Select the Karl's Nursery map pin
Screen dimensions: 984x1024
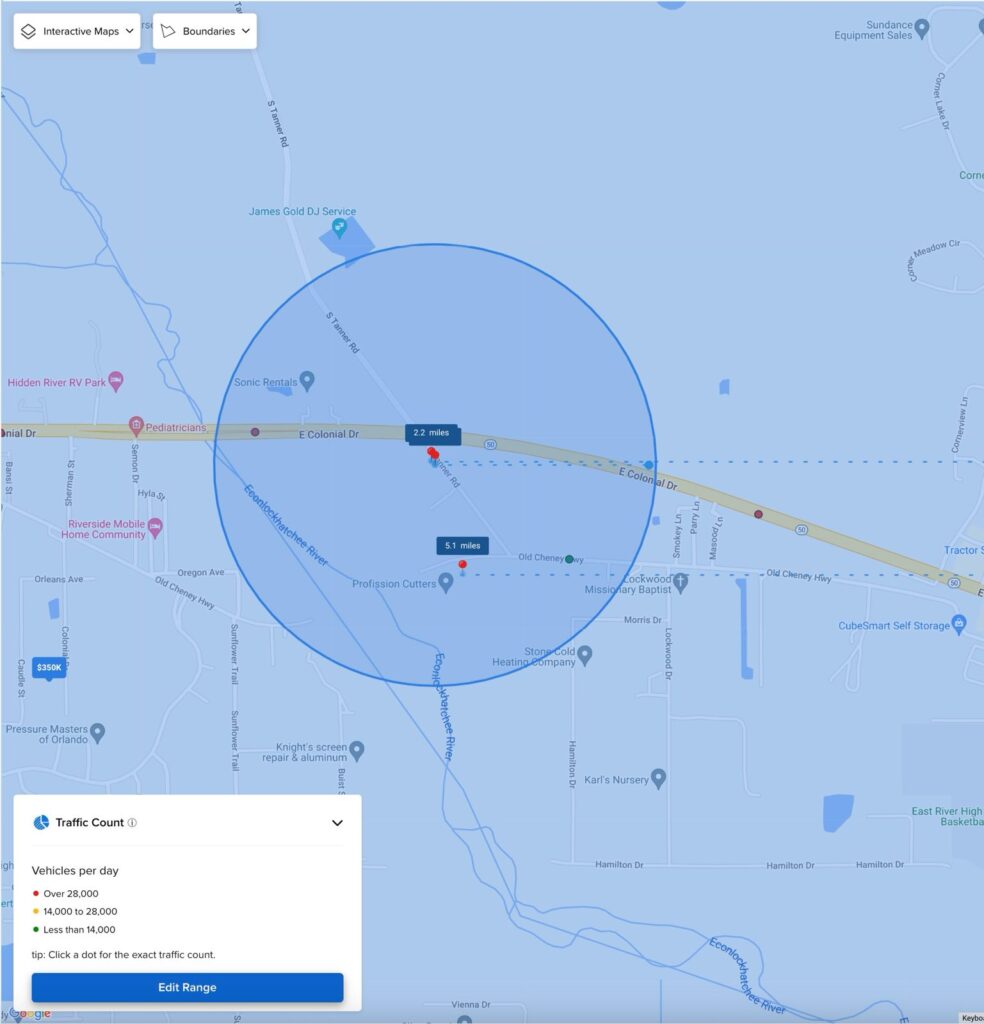tap(658, 777)
